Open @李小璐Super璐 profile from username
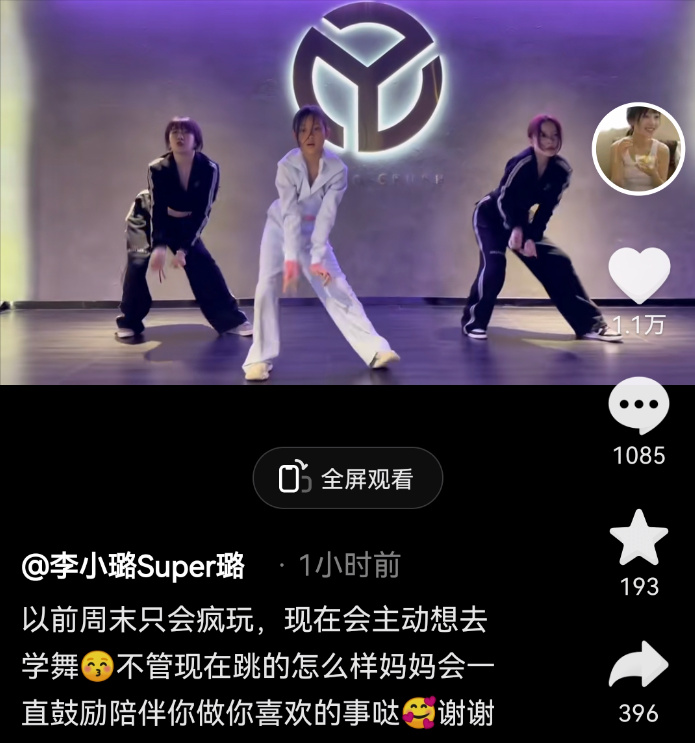The image size is (695, 743). pos(133,566)
